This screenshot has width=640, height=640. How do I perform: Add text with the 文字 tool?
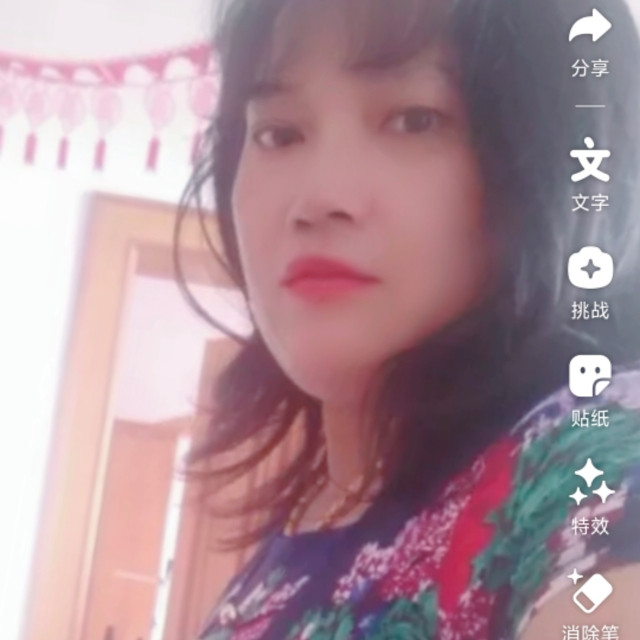590,164
